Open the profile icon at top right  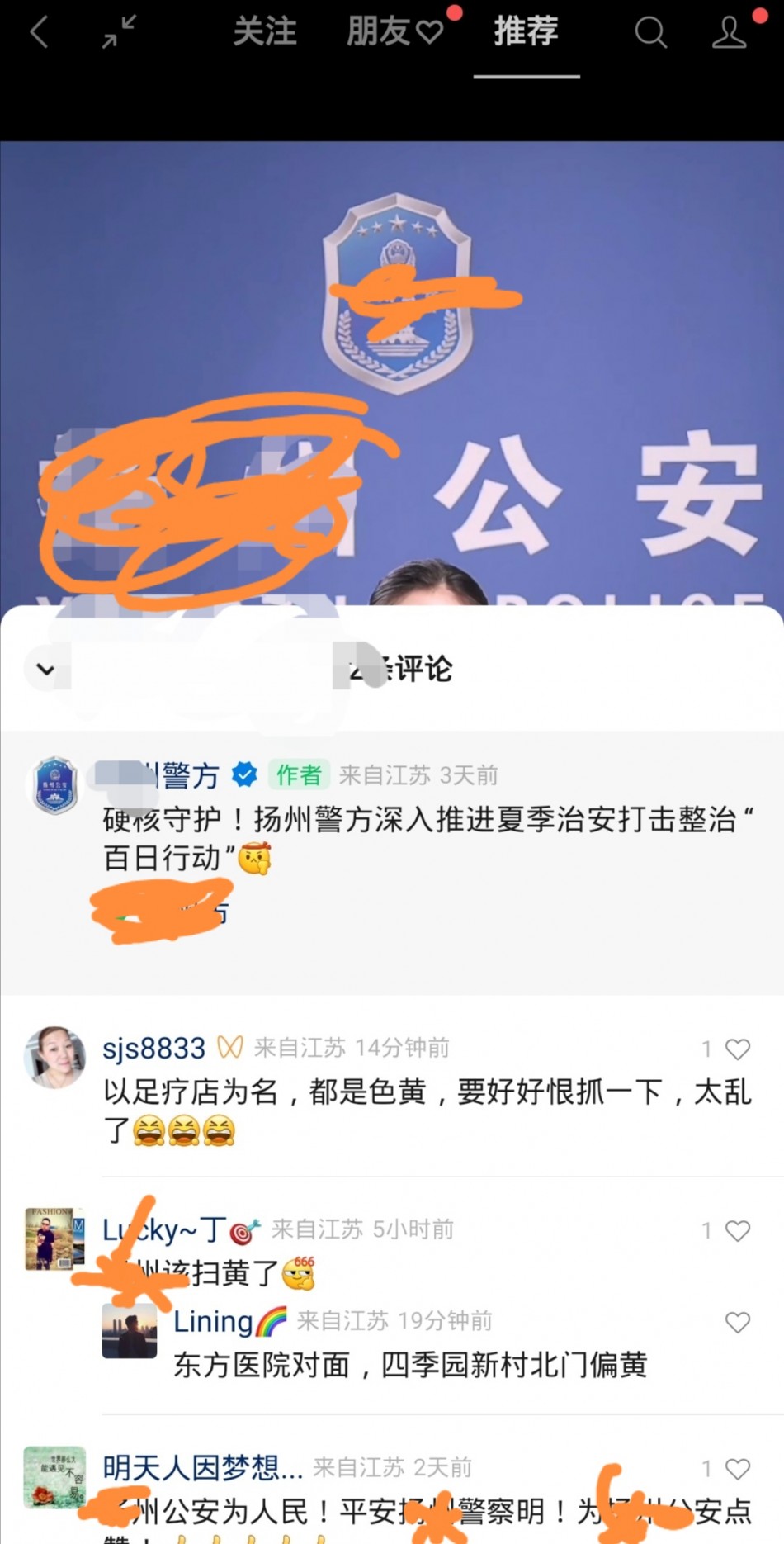click(730, 33)
